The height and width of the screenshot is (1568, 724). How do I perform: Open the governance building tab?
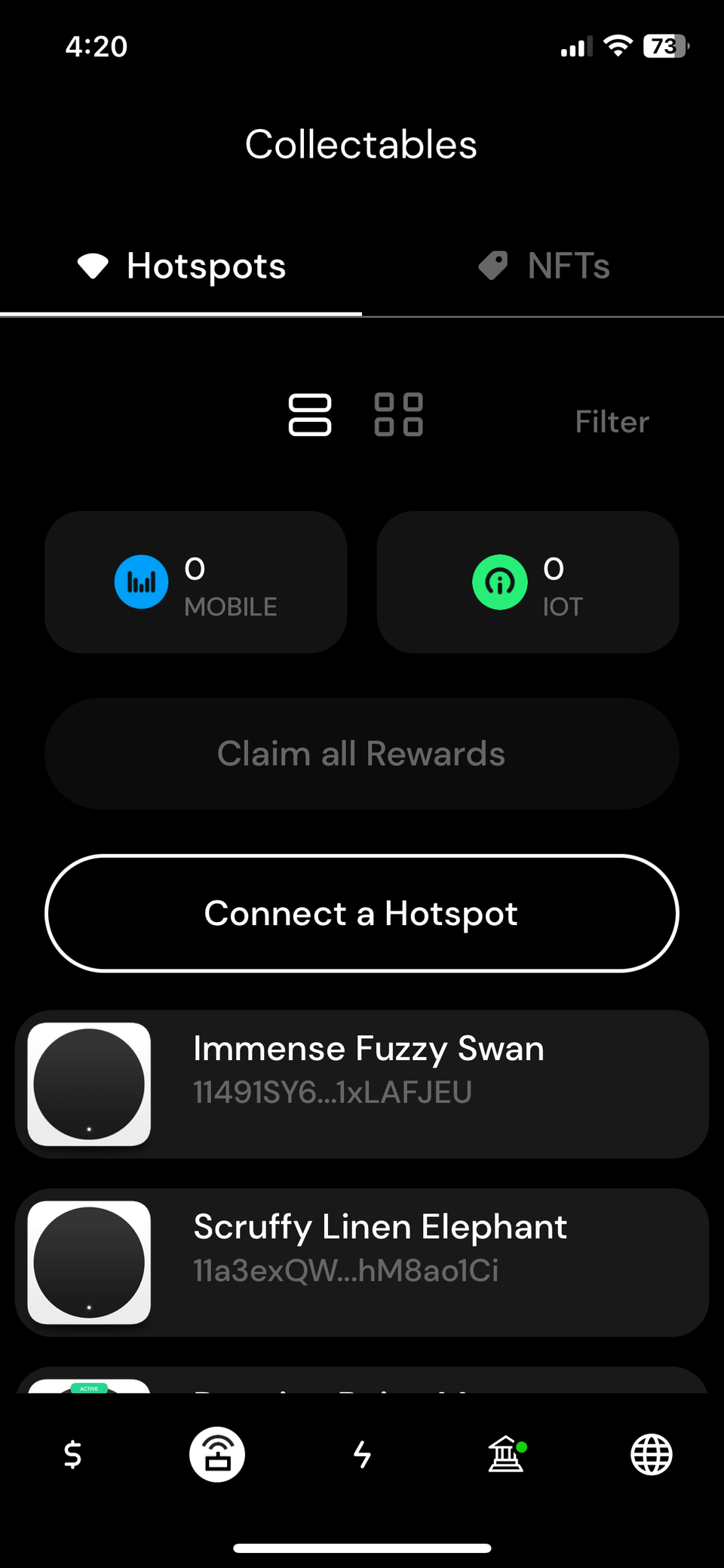click(506, 1454)
